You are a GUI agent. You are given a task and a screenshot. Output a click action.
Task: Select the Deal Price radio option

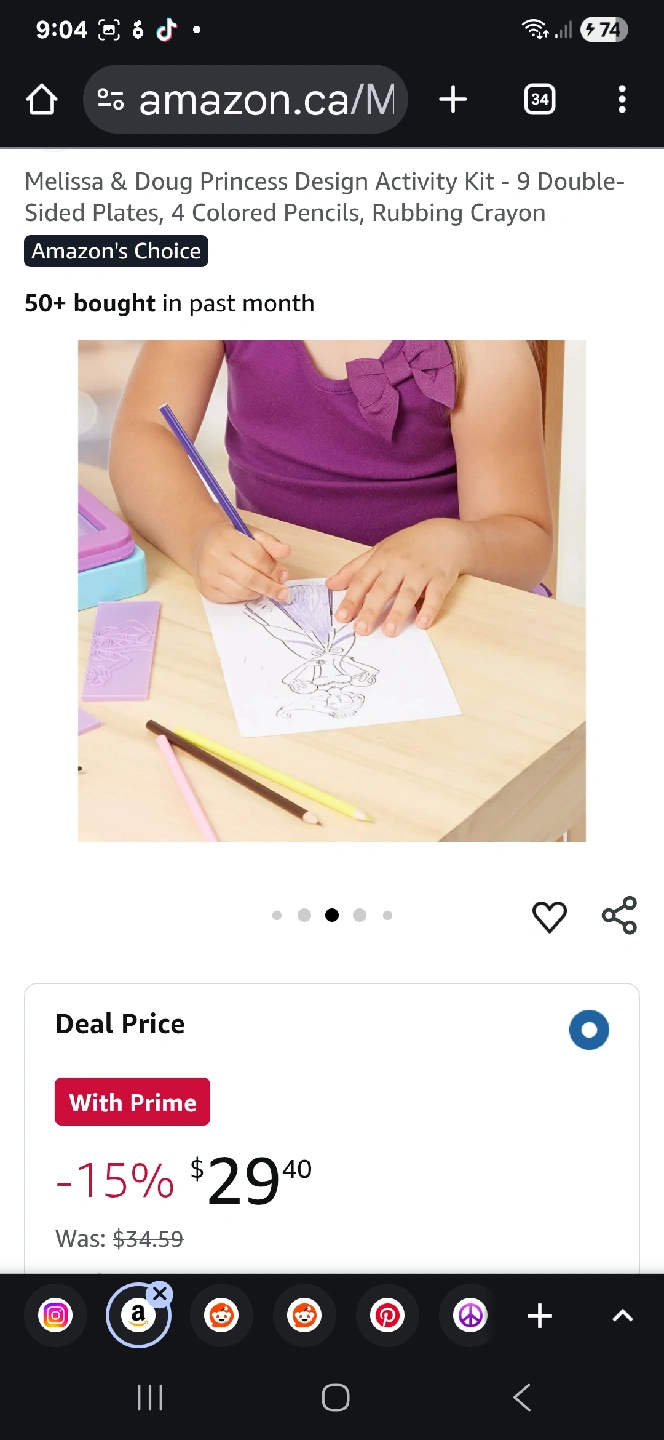point(588,1030)
